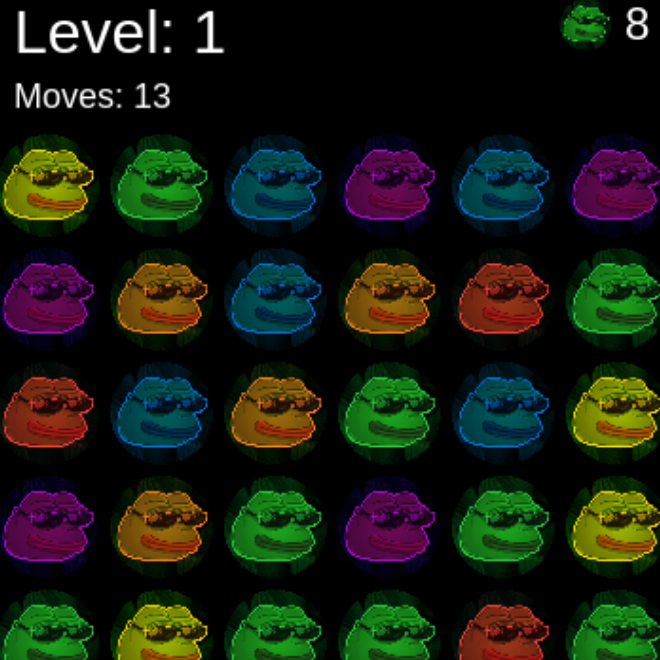The width and height of the screenshot is (660, 660).
Task: Select the green frog in the top row
Action: pyautogui.click(x=160, y=185)
